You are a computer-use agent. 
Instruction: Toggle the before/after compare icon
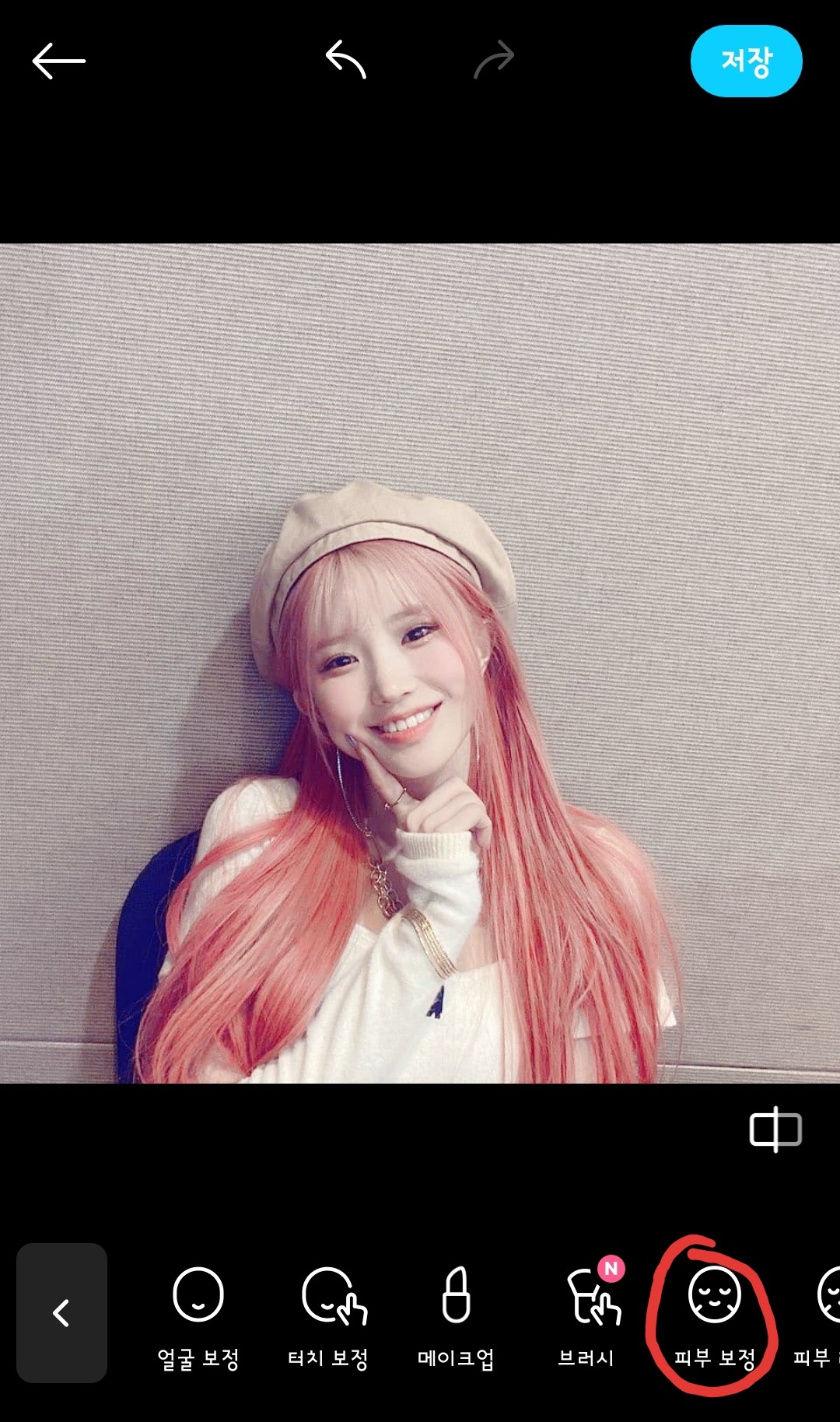pyautogui.click(x=775, y=1130)
